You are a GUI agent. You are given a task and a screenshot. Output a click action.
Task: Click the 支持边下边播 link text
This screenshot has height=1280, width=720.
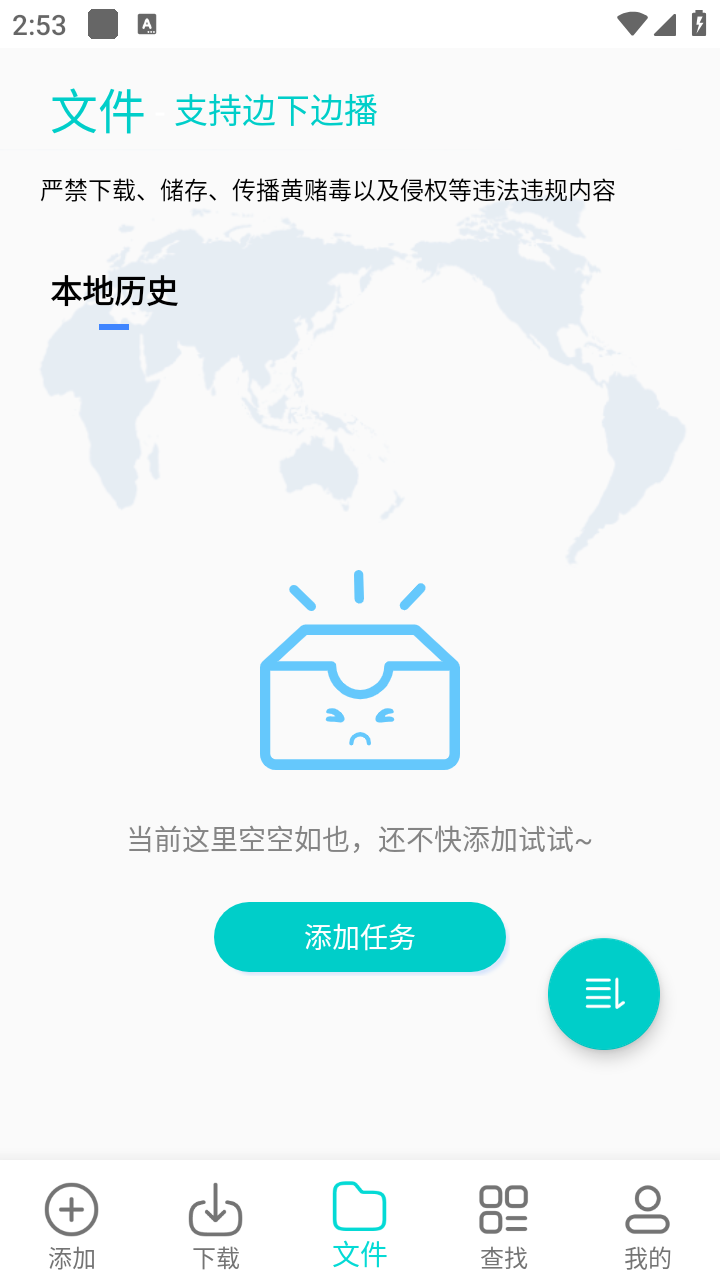[x=276, y=111]
